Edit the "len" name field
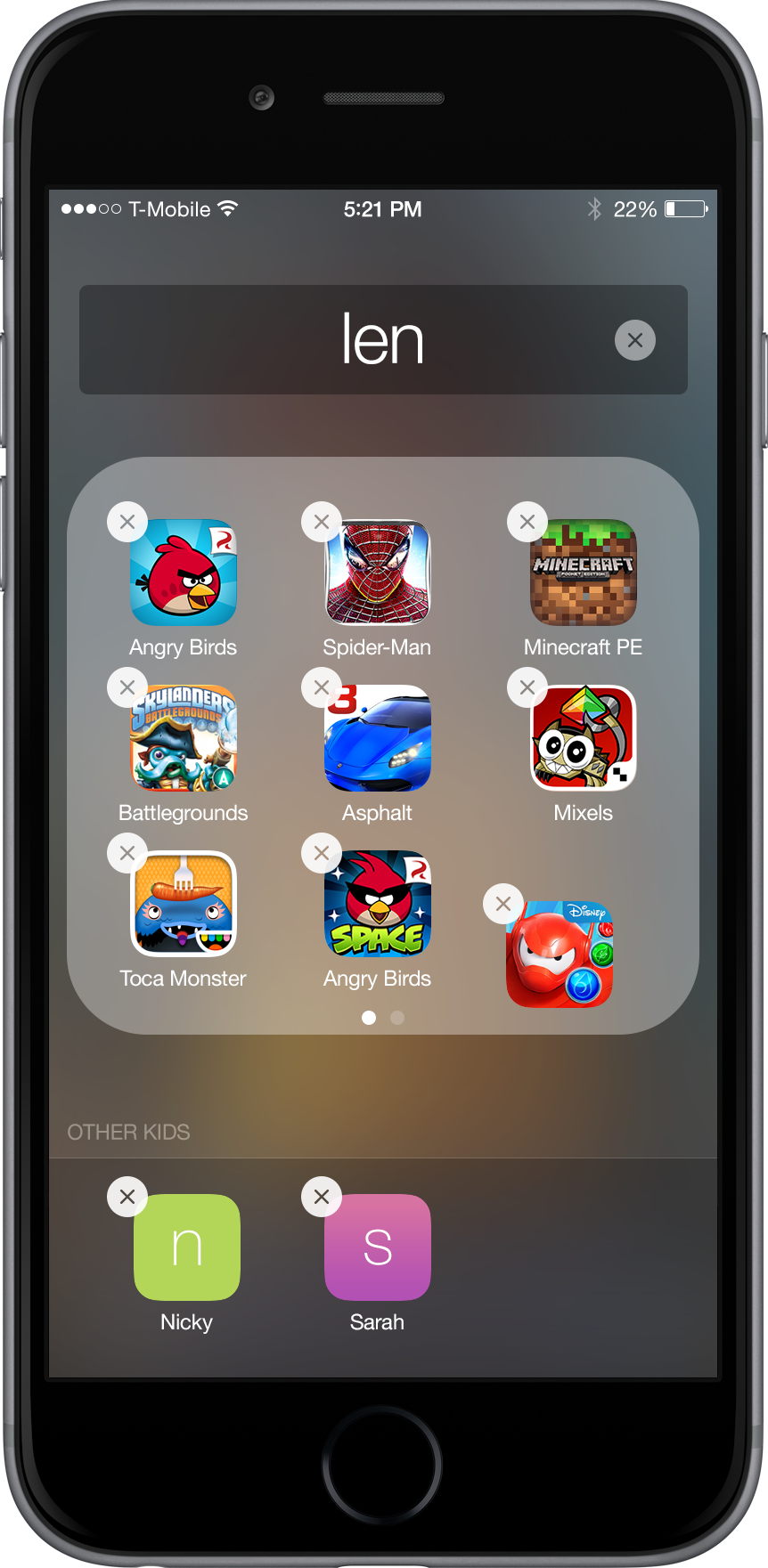Viewport: 768px width, 1568px height. pos(383,340)
